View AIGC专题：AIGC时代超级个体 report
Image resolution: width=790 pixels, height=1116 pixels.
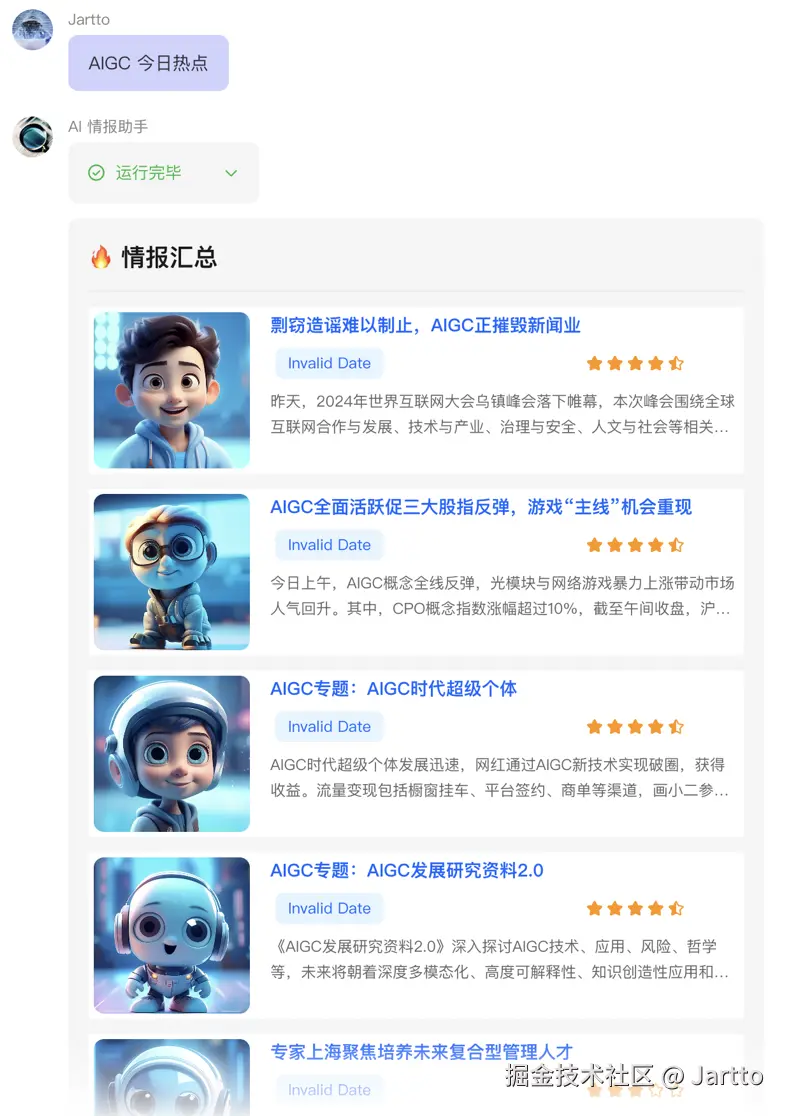coord(393,689)
